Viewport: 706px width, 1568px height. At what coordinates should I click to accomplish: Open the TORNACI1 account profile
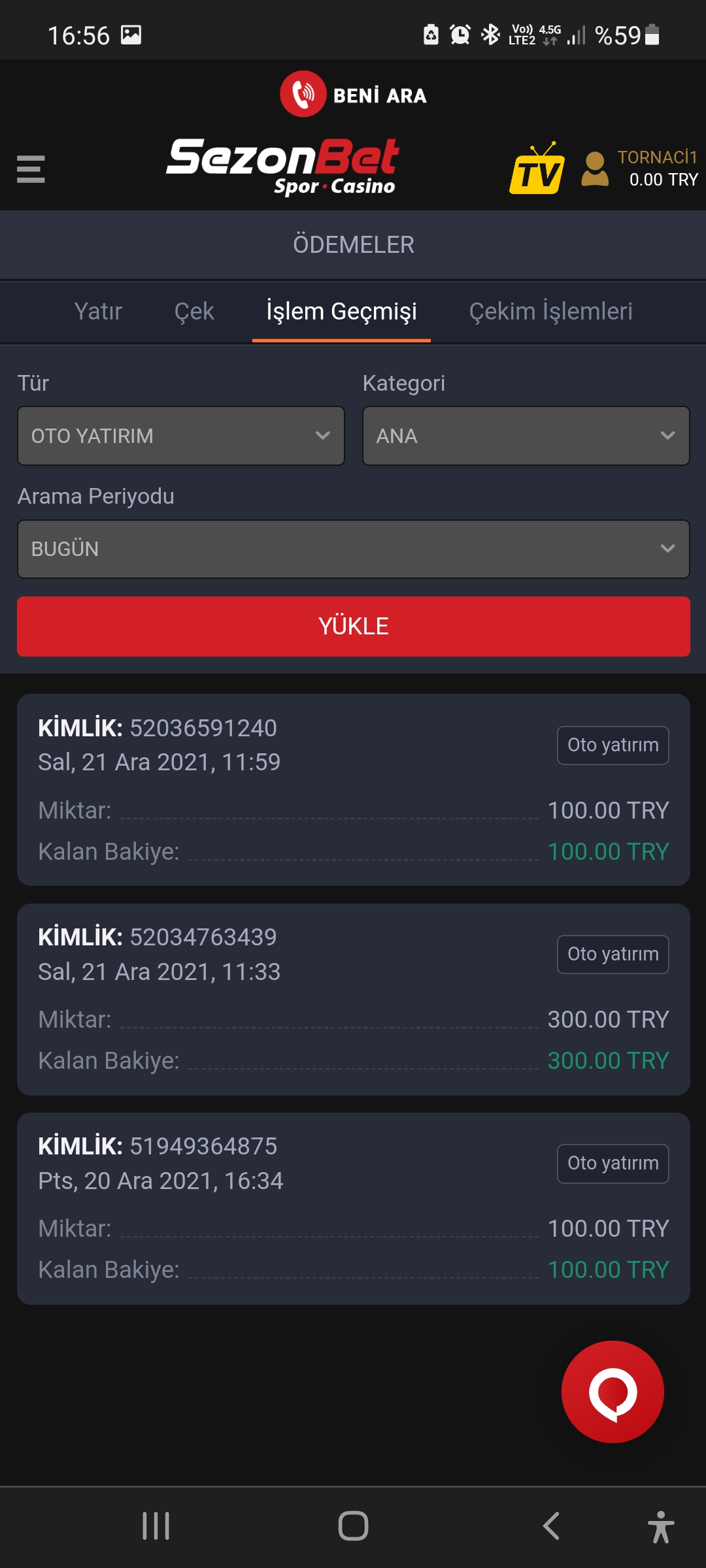(x=639, y=169)
